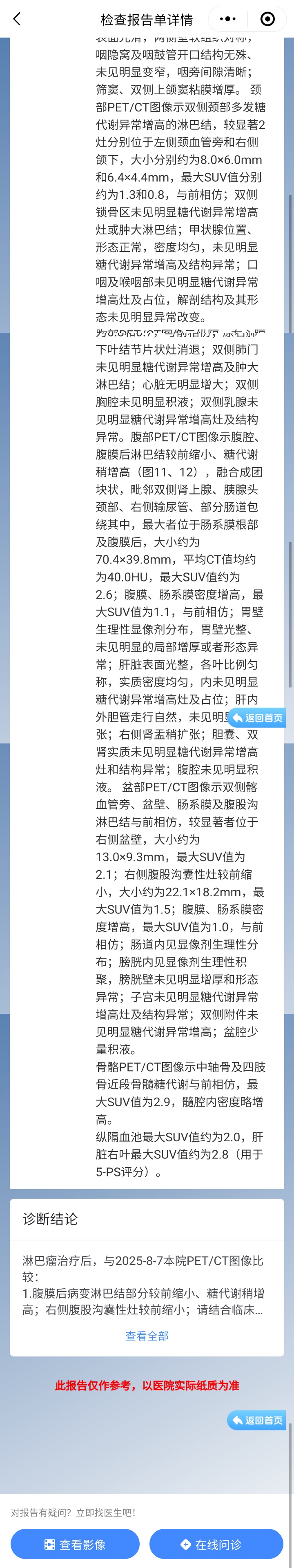Close the mini program with the circle icon
294x1568 pixels.
pos(267,19)
